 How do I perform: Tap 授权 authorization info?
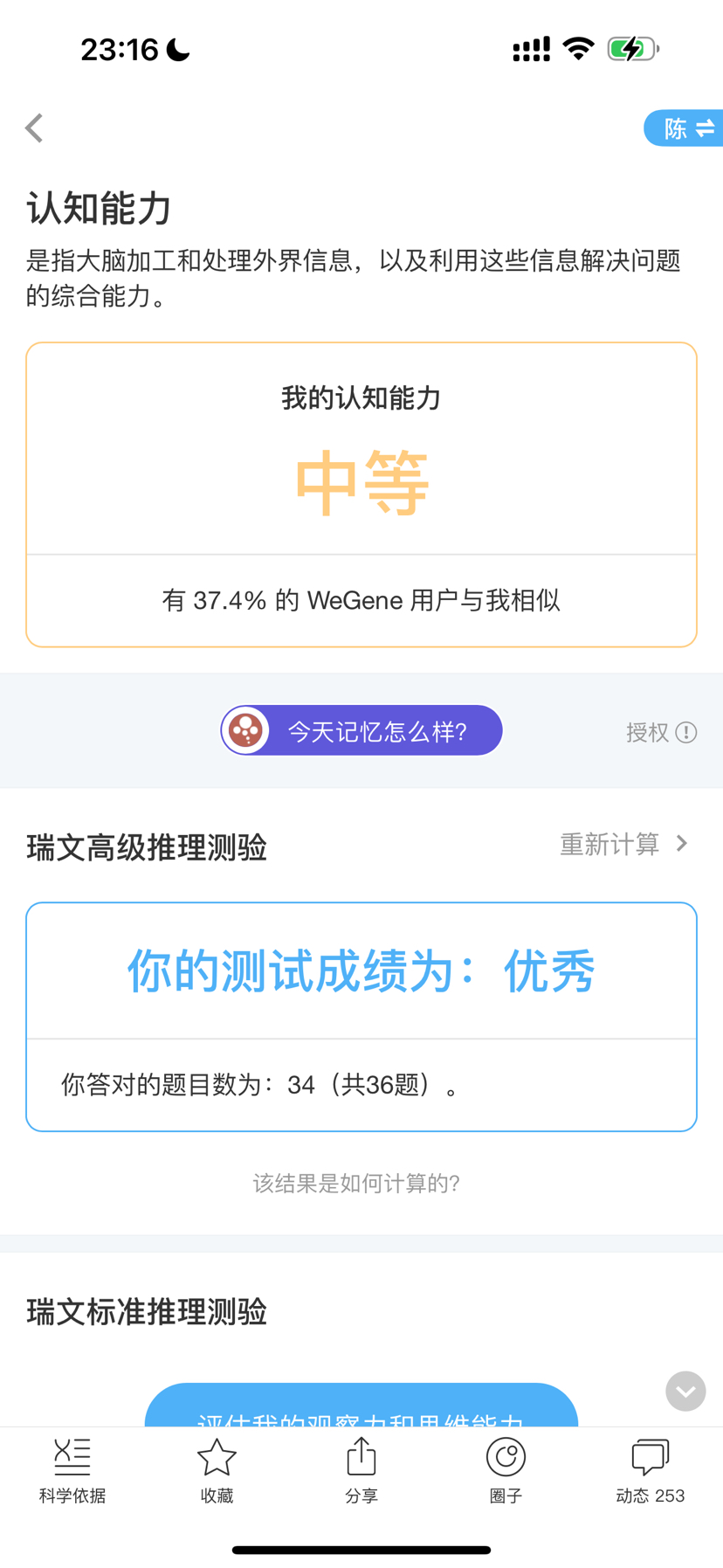661,732
